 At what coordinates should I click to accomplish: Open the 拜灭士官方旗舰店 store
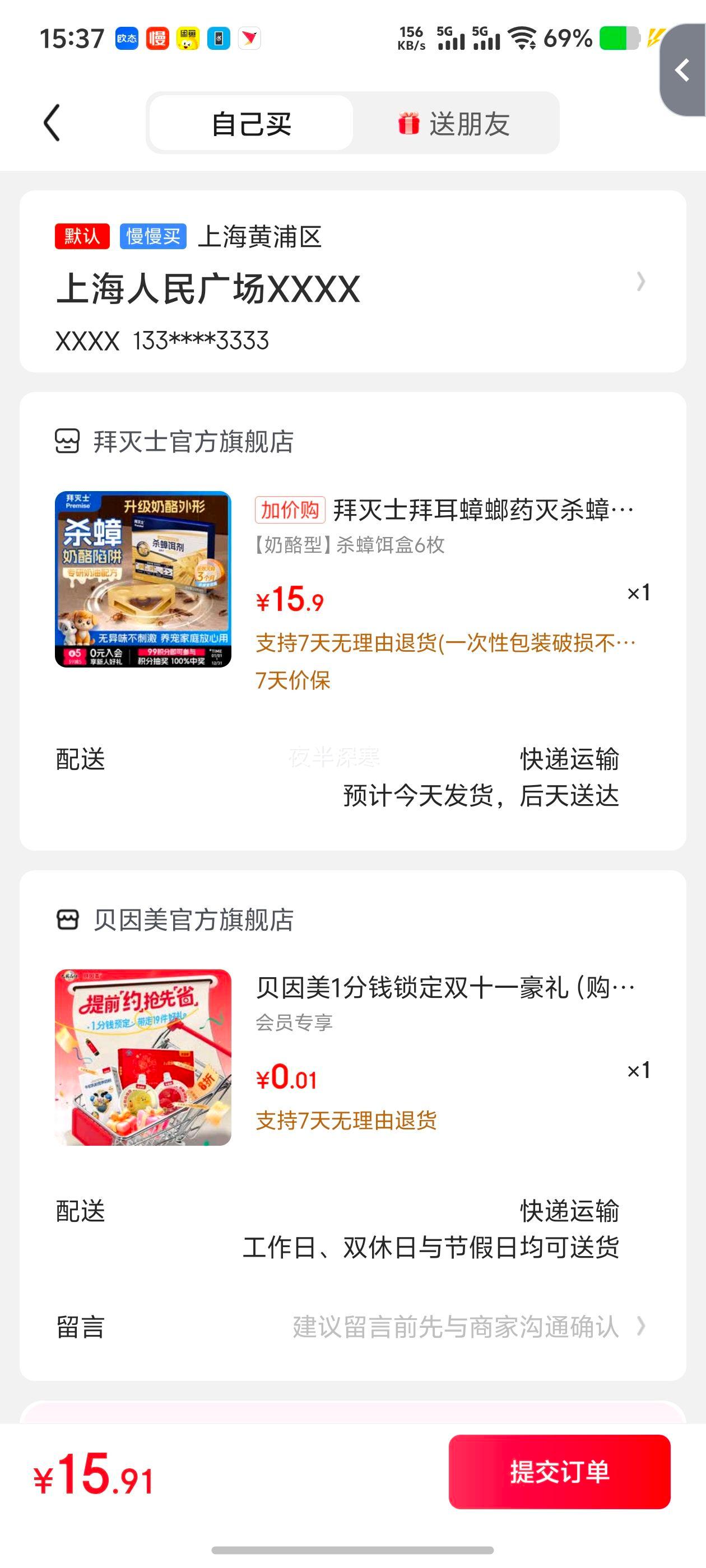[x=193, y=442]
